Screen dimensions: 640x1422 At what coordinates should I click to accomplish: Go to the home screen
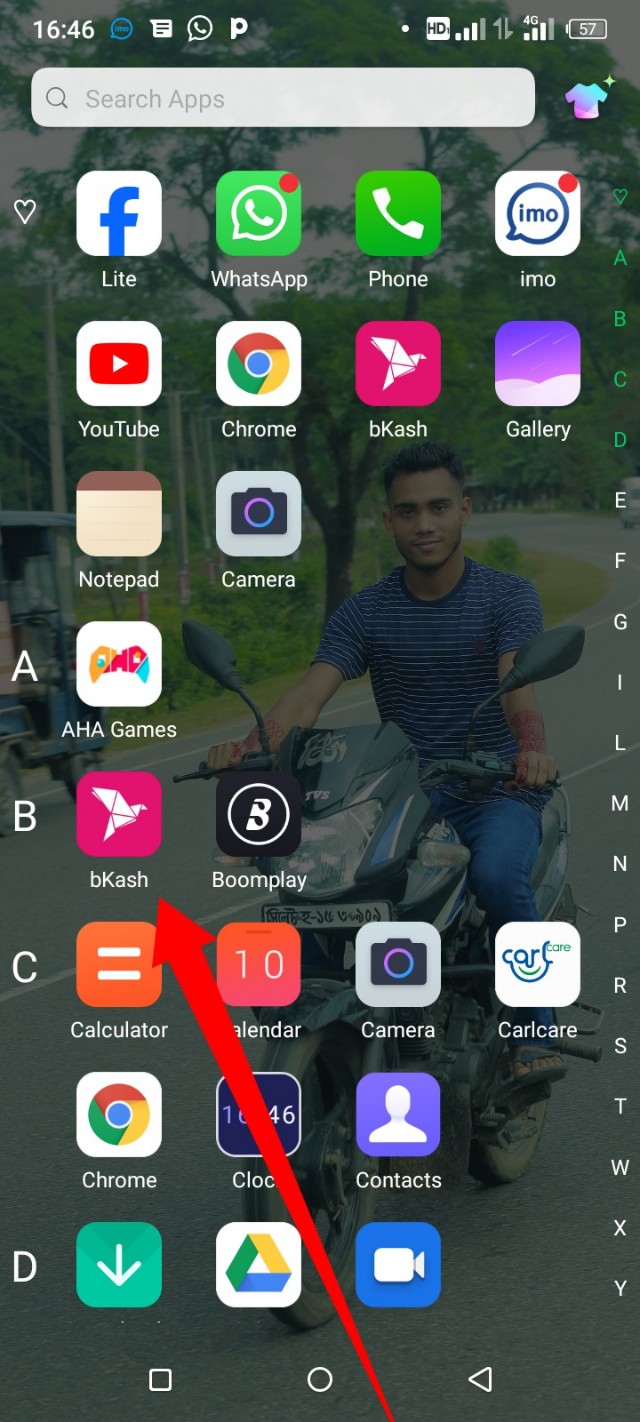[320, 1380]
